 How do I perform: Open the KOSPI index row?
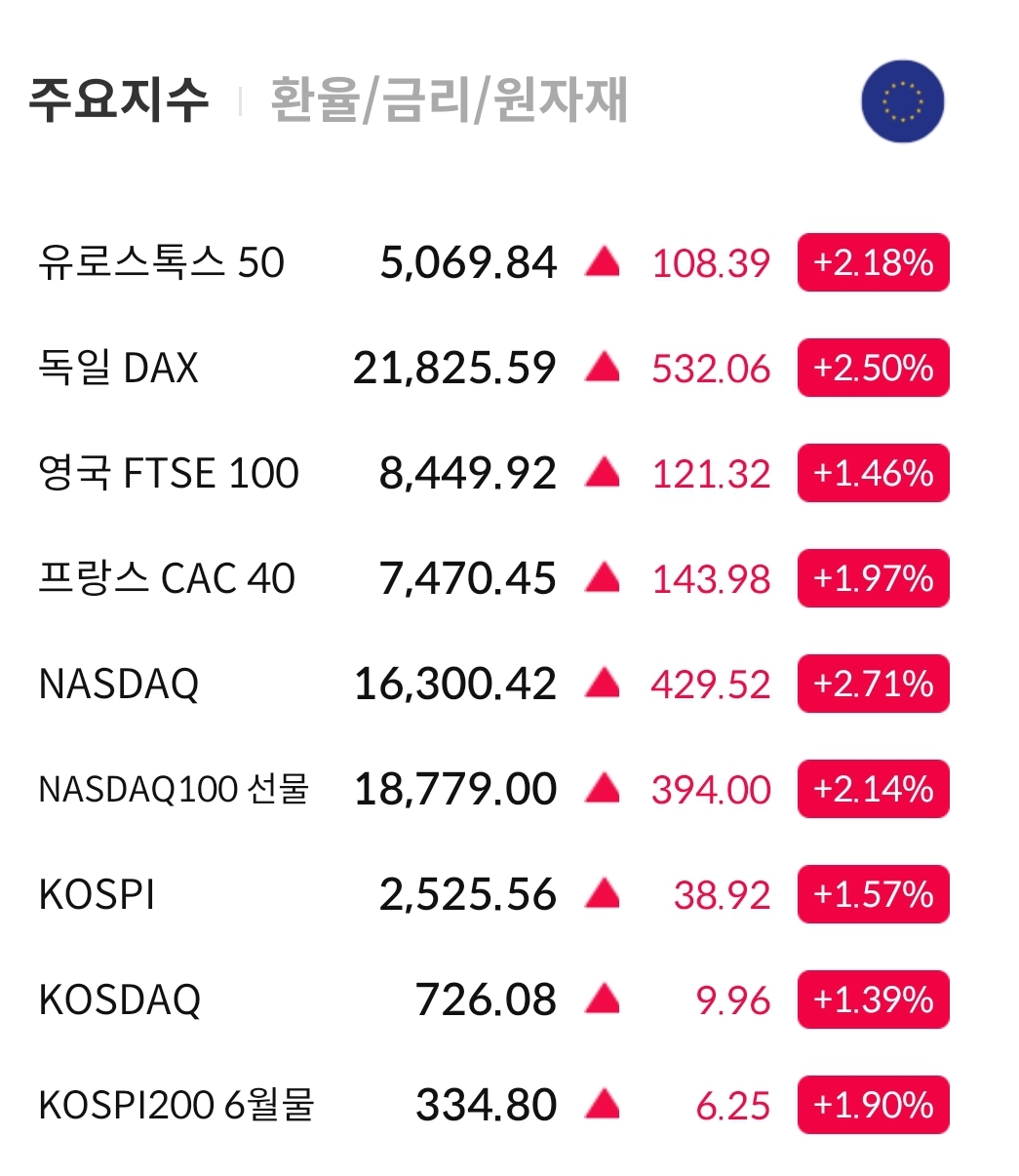click(493, 894)
